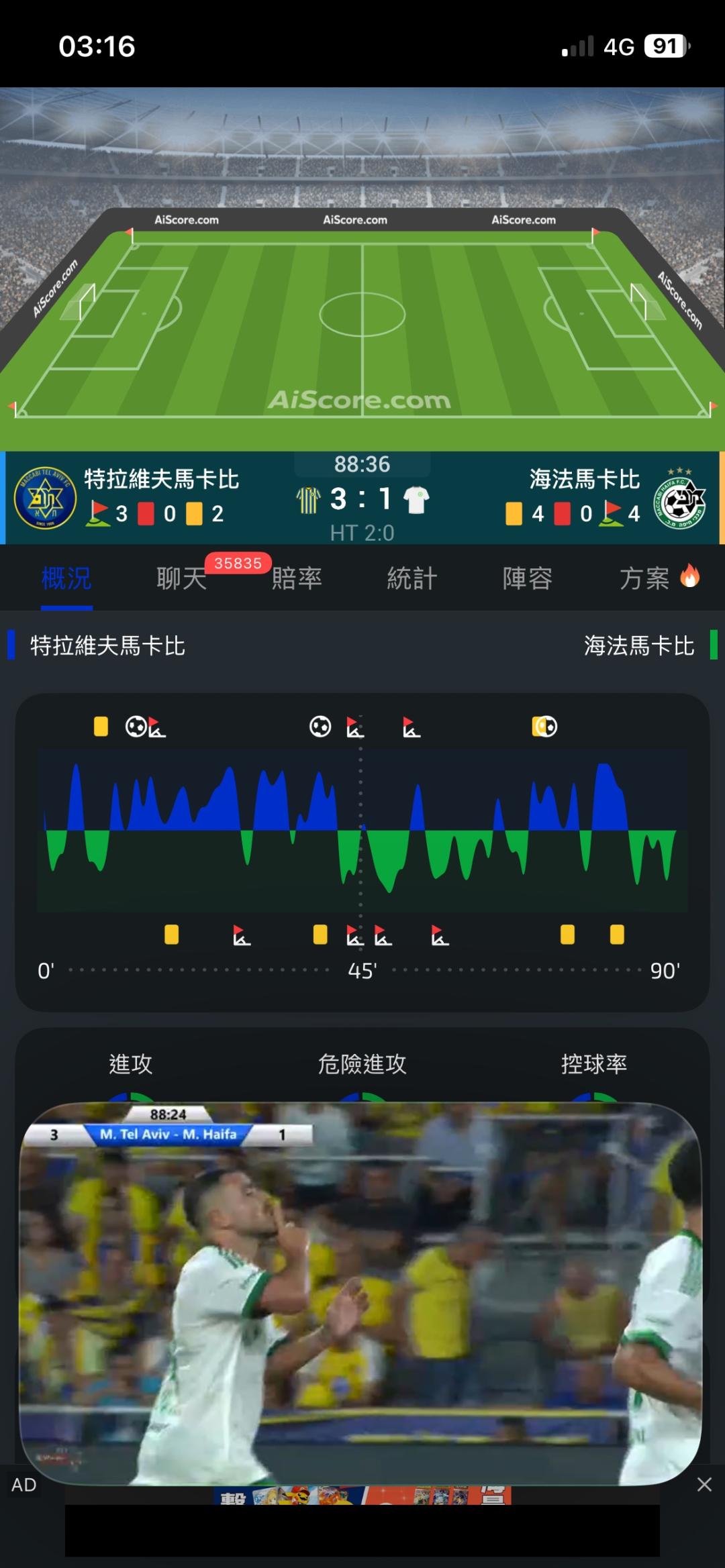Open the 特拉維夫馬卡比 team in the score header
Viewport: 725px width, 1568px height.
click(x=161, y=479)
